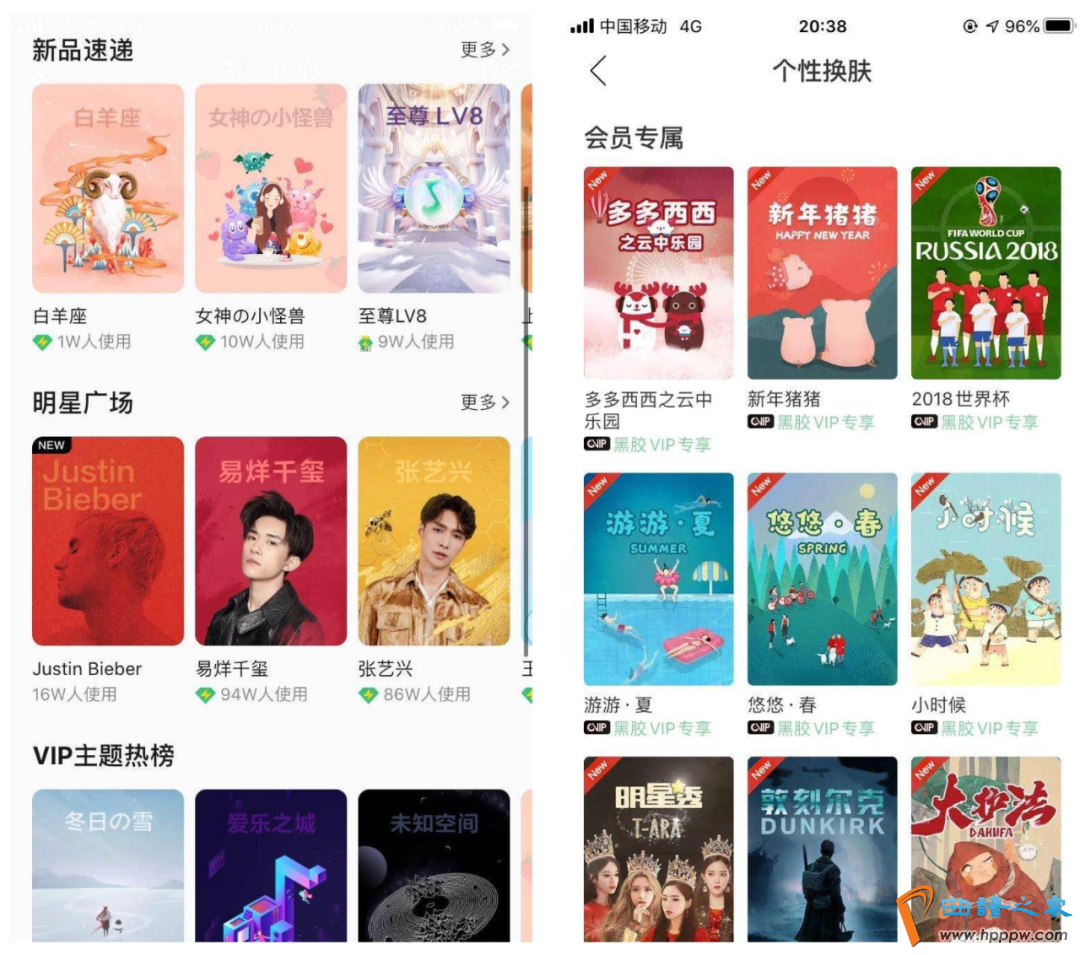The height and width of the screenshot is (955, 1080).
Task: Open 更多 next to 明星广场
Action: pos(485,402)
